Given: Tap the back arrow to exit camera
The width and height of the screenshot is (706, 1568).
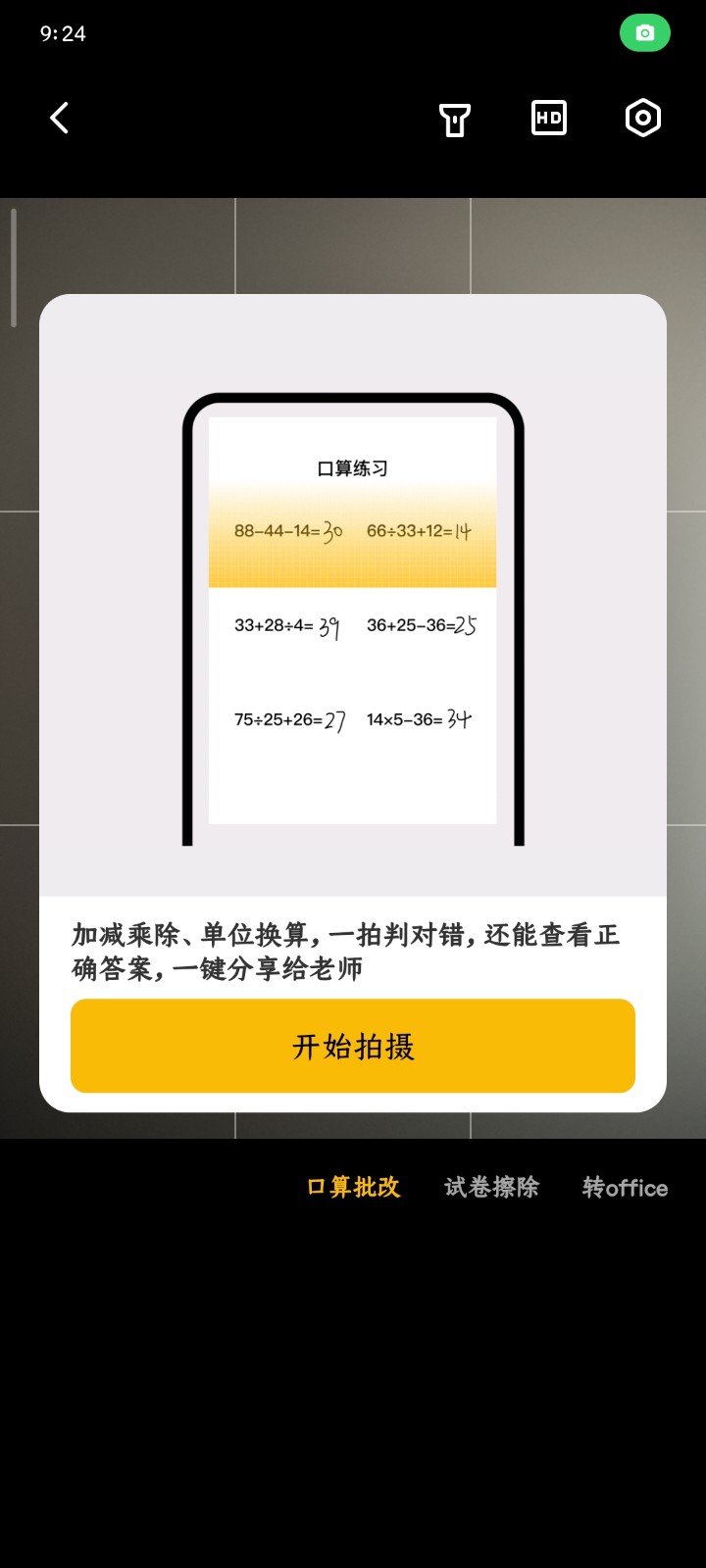Looking at the screenshot, I should [59, 117].
